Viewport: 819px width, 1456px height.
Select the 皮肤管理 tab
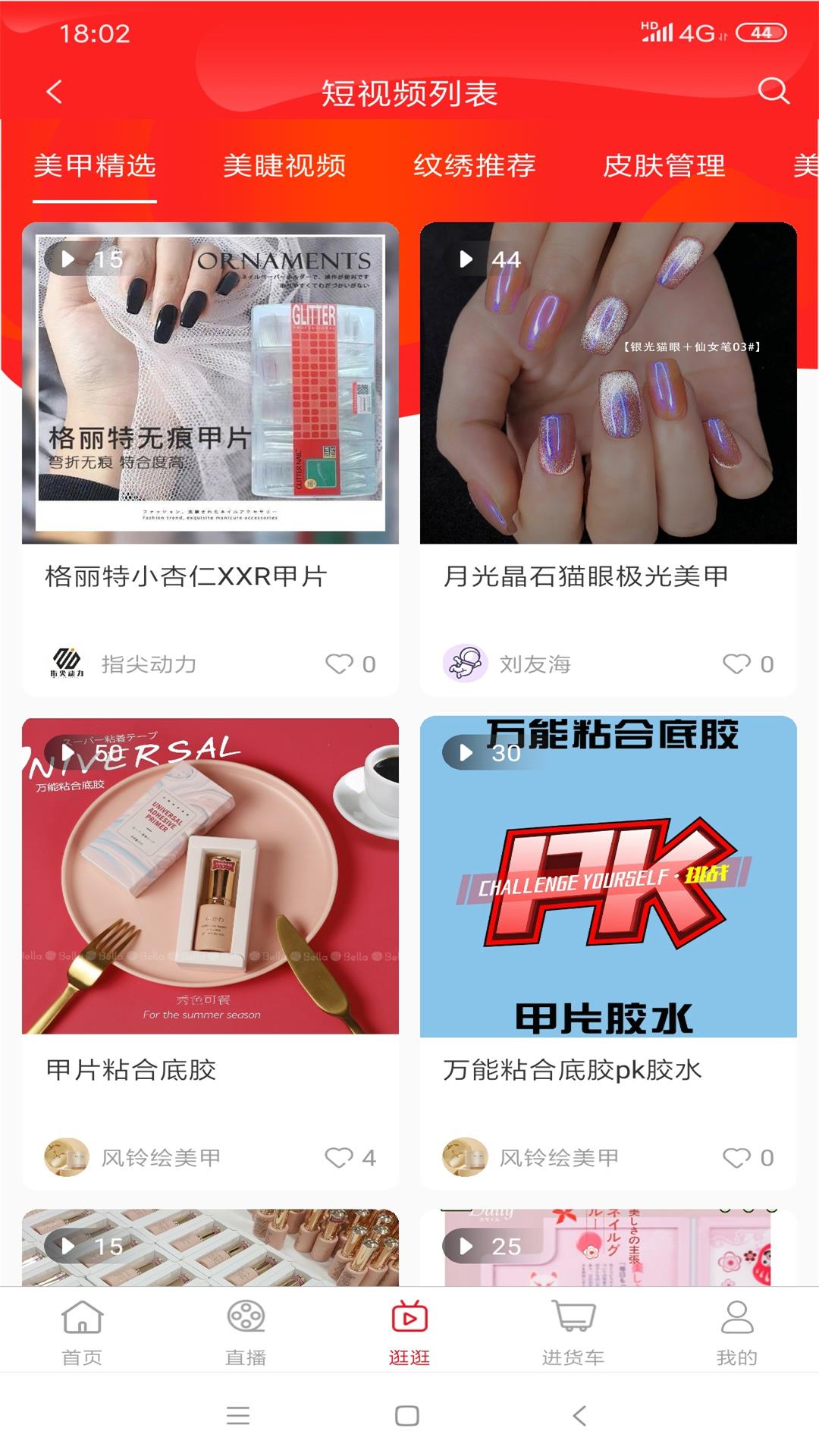[664, 165]
